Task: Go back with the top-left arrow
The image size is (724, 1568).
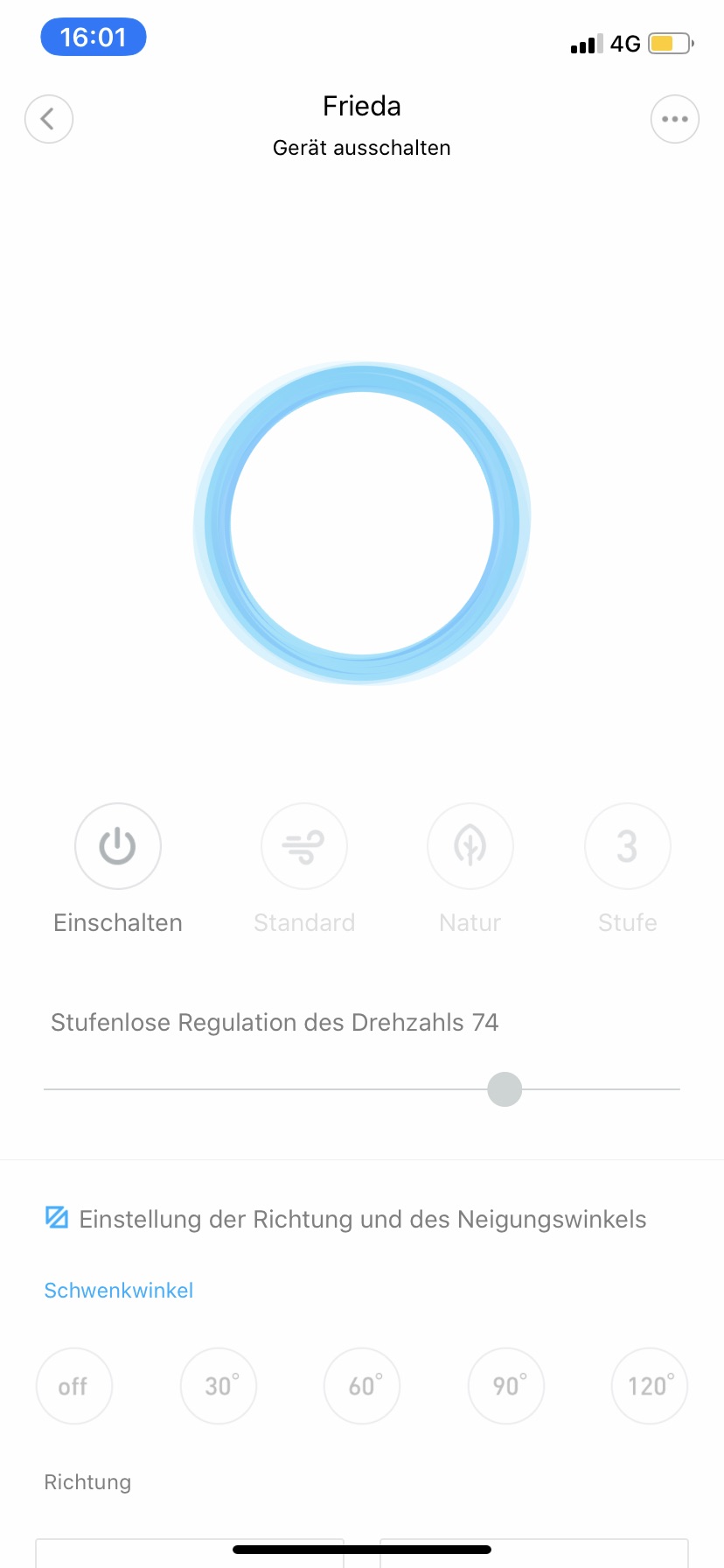Action: pos(49,119)
